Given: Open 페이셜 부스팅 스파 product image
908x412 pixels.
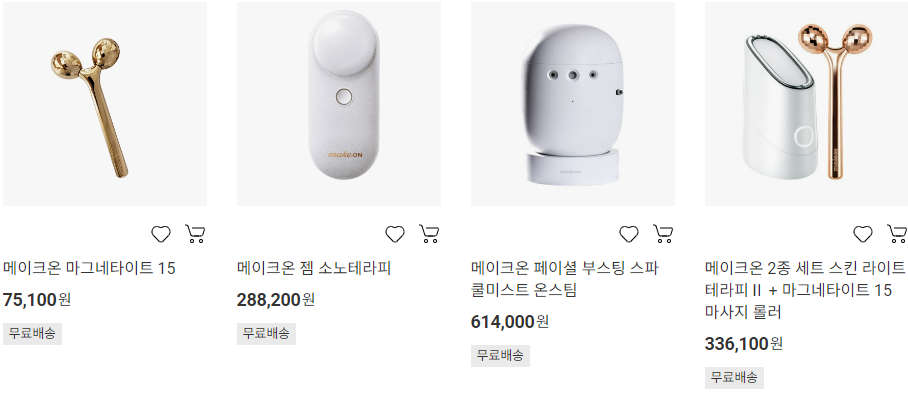Looking at the screenshot, I should 572,104.
